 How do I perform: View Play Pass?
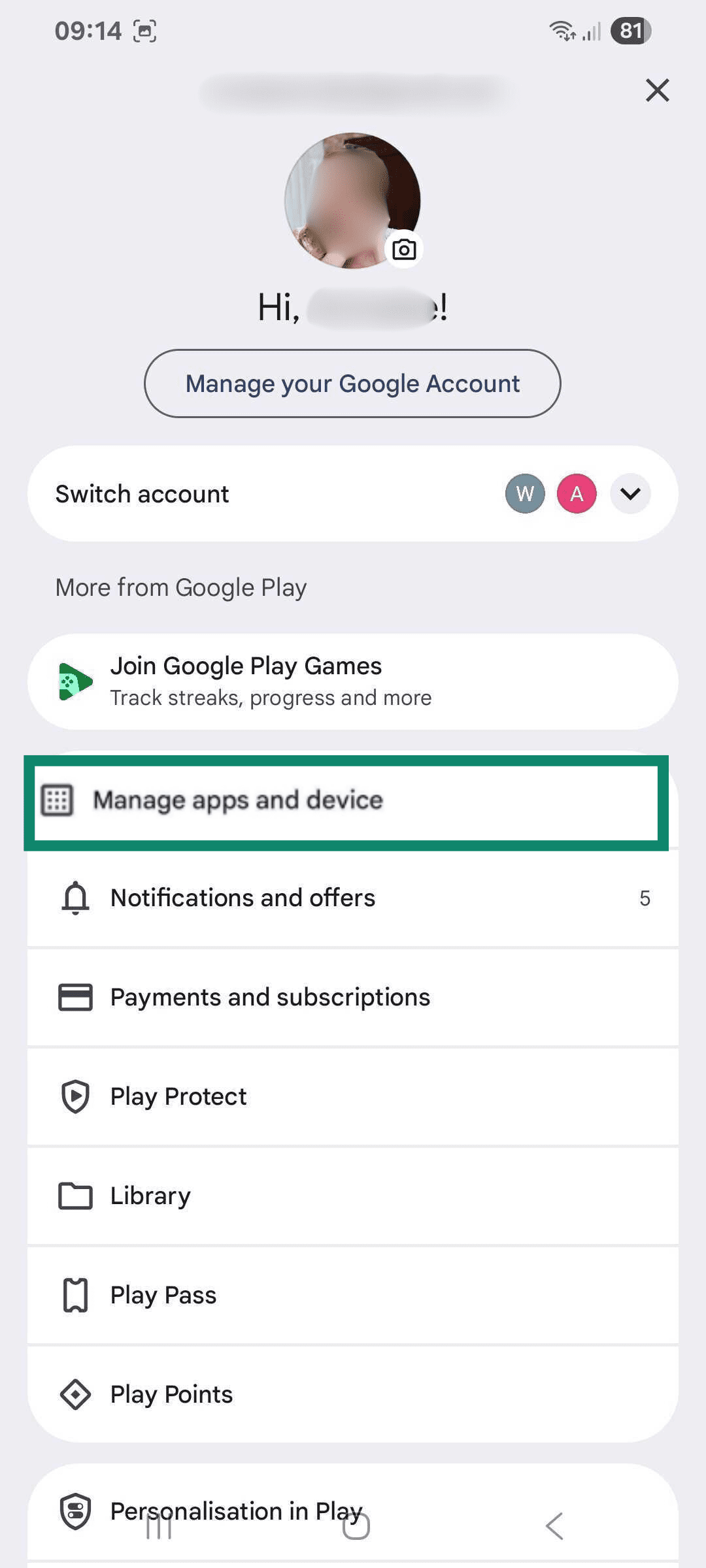click(x=352, y=1296)
